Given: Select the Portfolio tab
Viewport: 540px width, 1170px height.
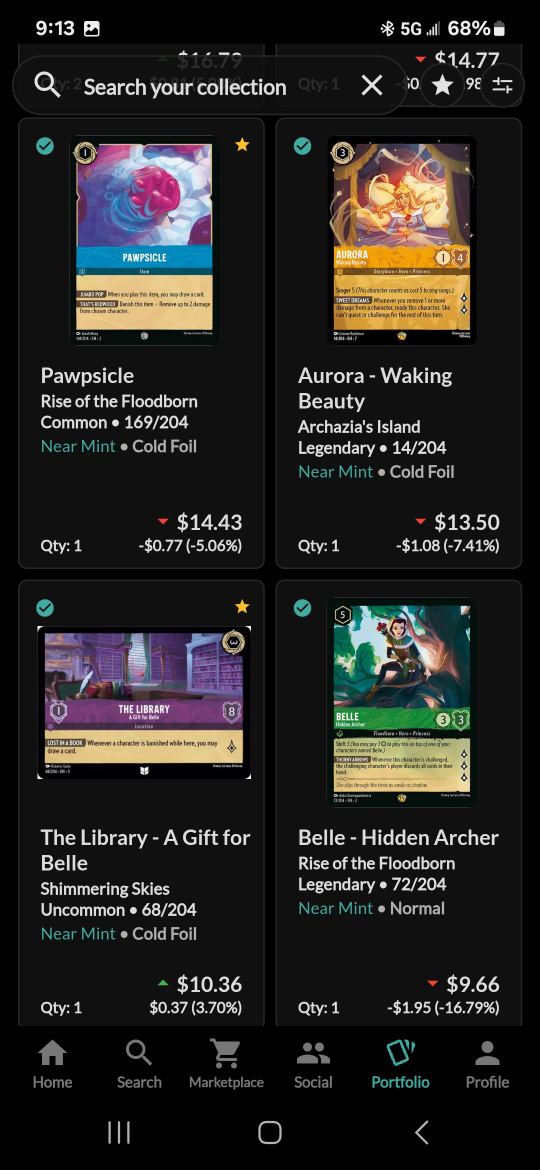Looking at the screenshot, I should (x=401, y=1064).
